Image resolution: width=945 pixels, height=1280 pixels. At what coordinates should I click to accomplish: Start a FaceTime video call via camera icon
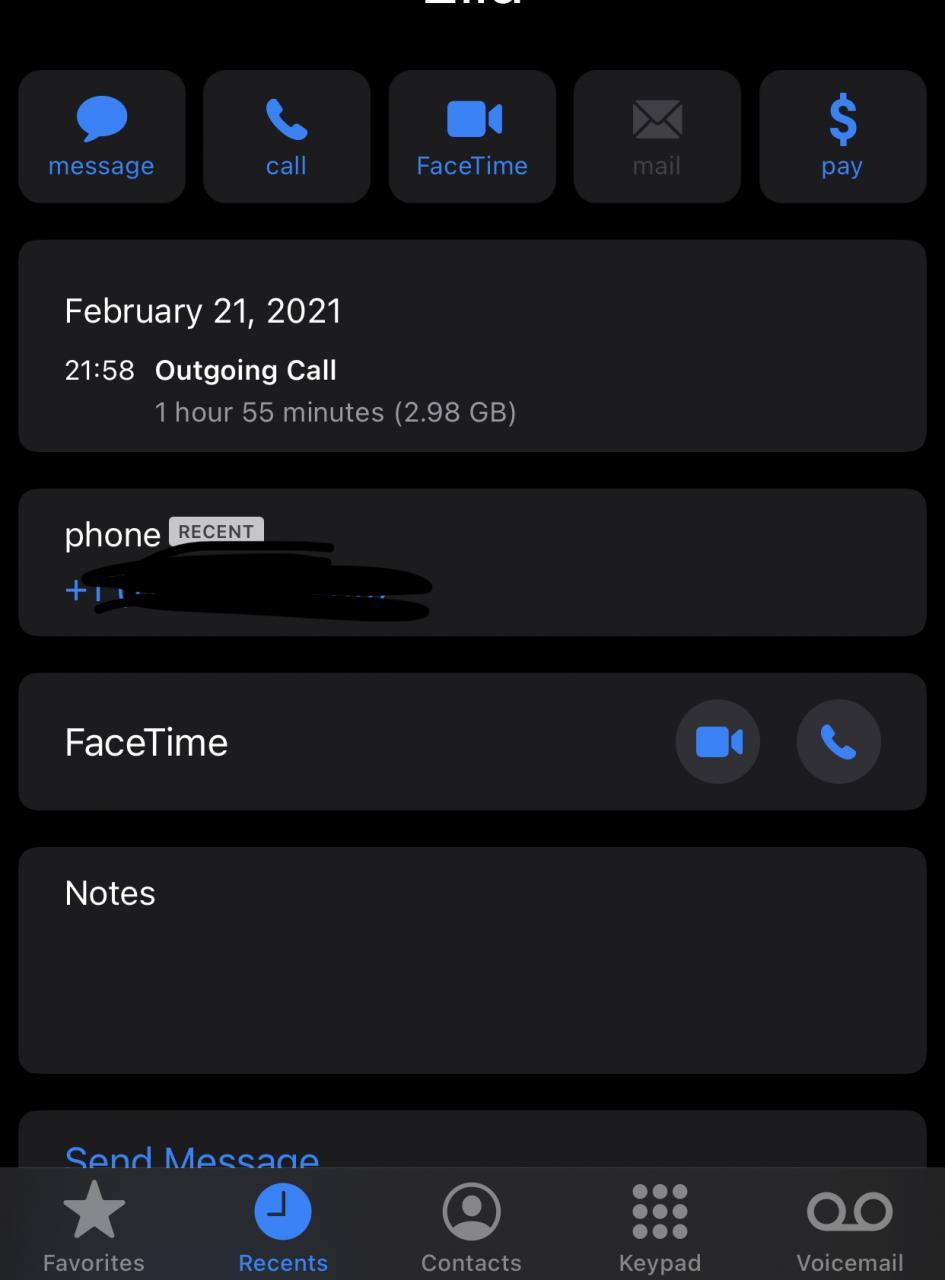click(718, 742)
